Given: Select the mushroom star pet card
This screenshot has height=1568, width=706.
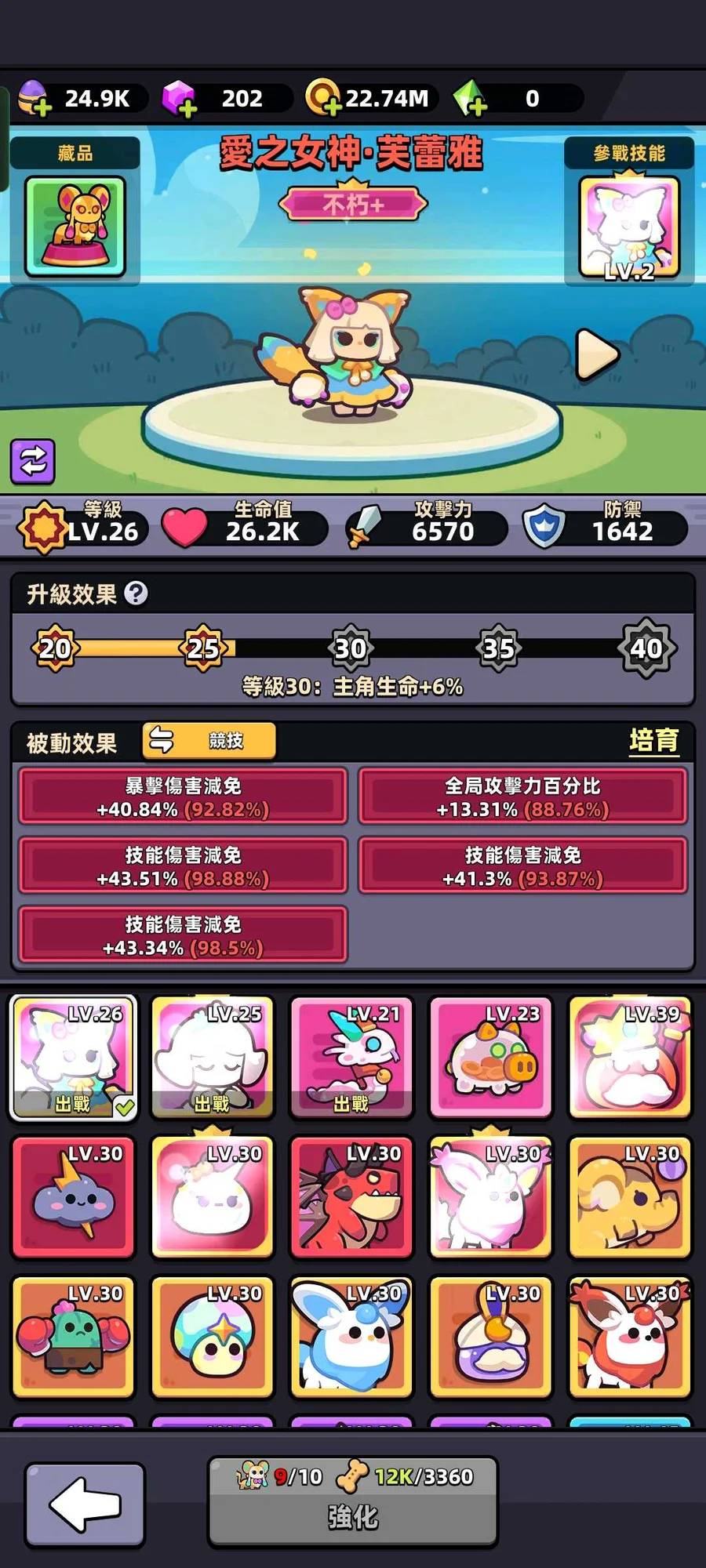Looking at the screenshot, I should click(x=212, y=1337).
